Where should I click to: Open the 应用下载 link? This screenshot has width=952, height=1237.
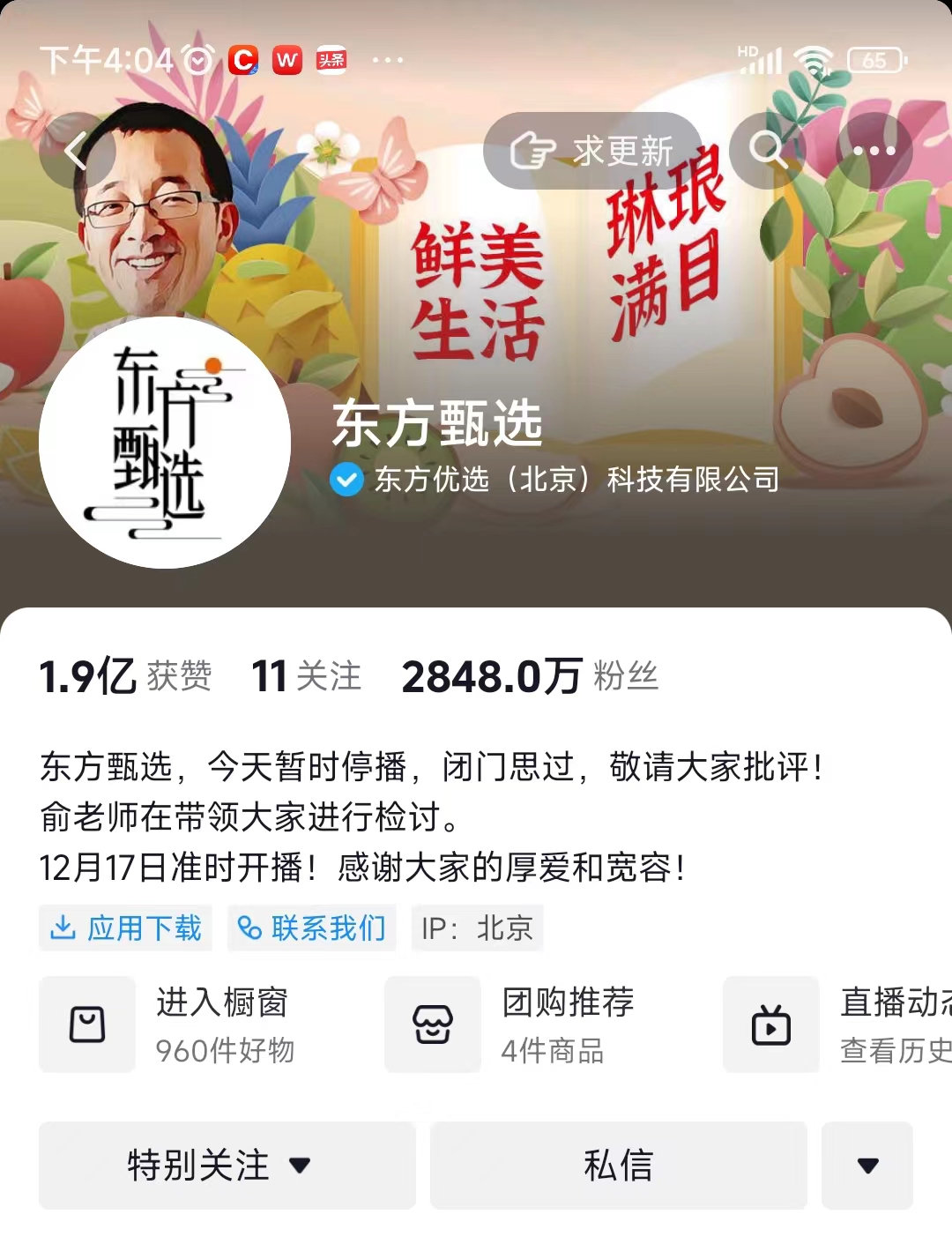pyautogui.click(x=126, y=928)
